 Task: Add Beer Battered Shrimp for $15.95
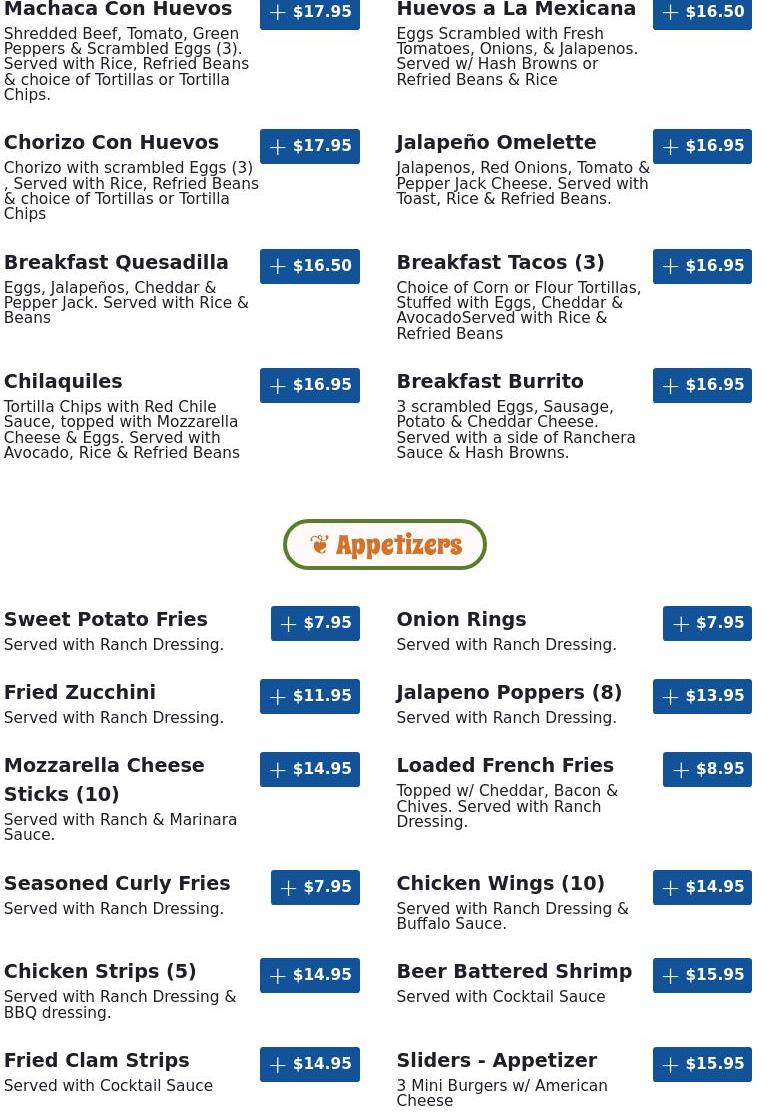tap(702, 975)
